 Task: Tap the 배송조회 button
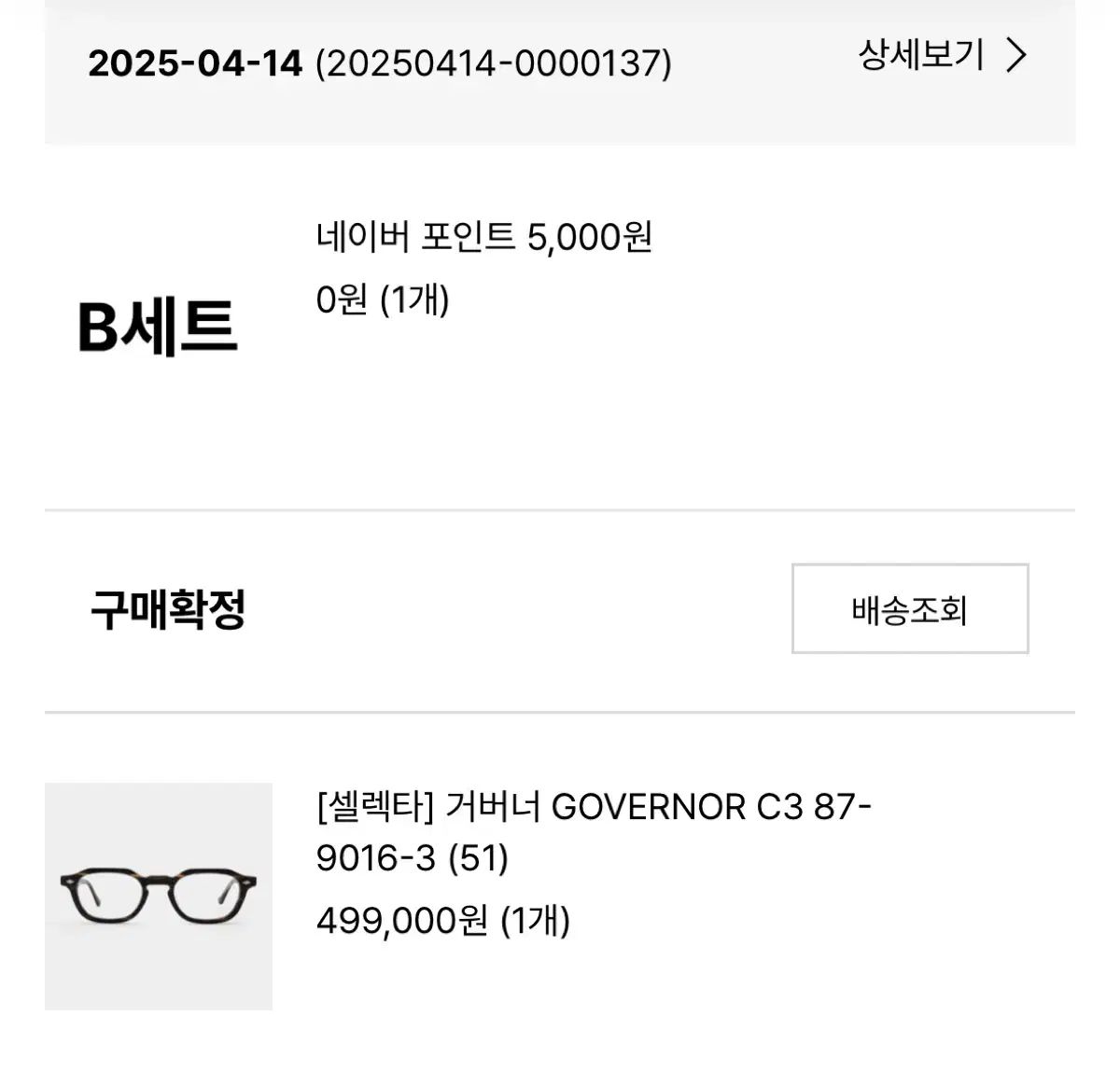coord(909,609)
